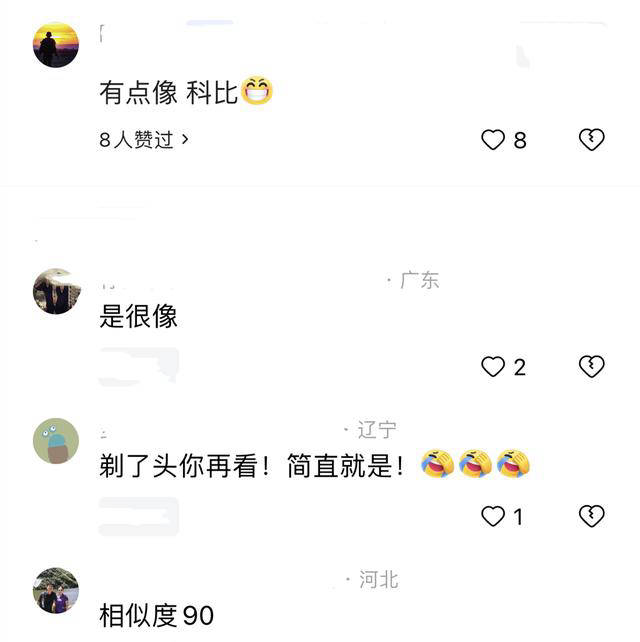Like the comment '剃了头你再看'
This screenshot has width=640, height=642.
[x=493, y=516]
